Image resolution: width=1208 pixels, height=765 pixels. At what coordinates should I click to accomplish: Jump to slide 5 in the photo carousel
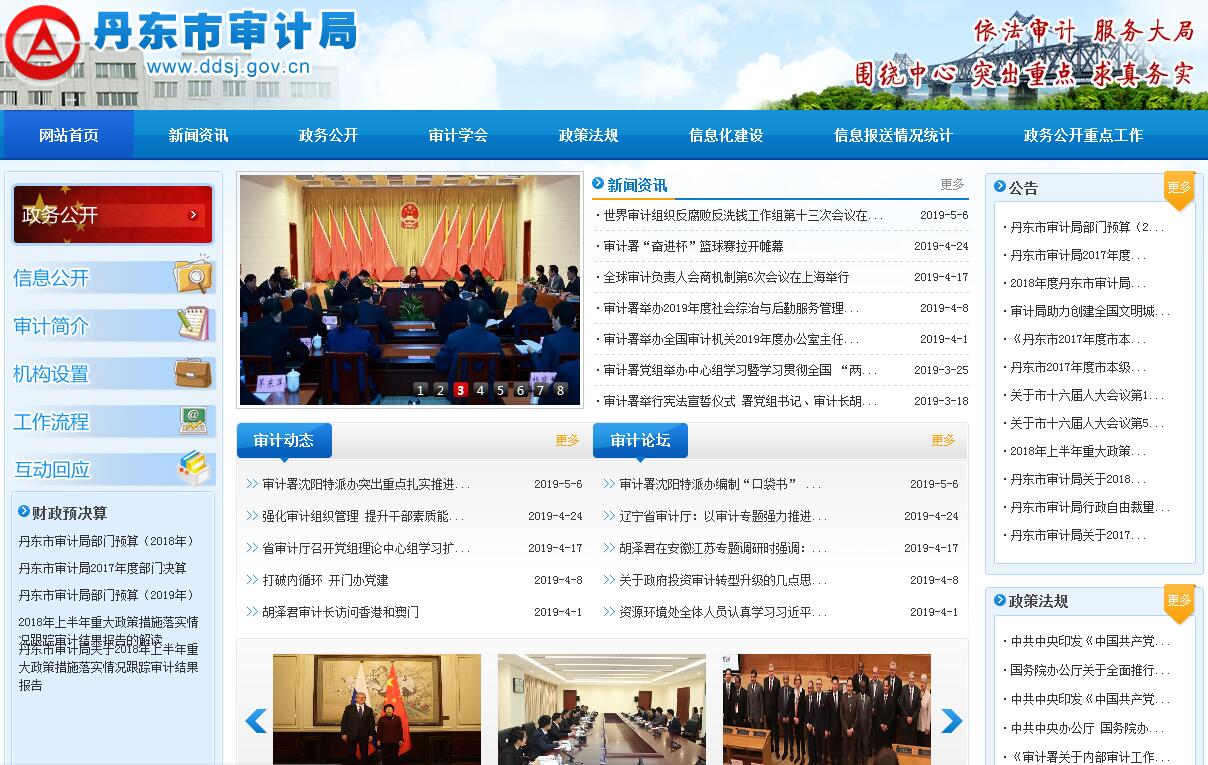point(500,390)
